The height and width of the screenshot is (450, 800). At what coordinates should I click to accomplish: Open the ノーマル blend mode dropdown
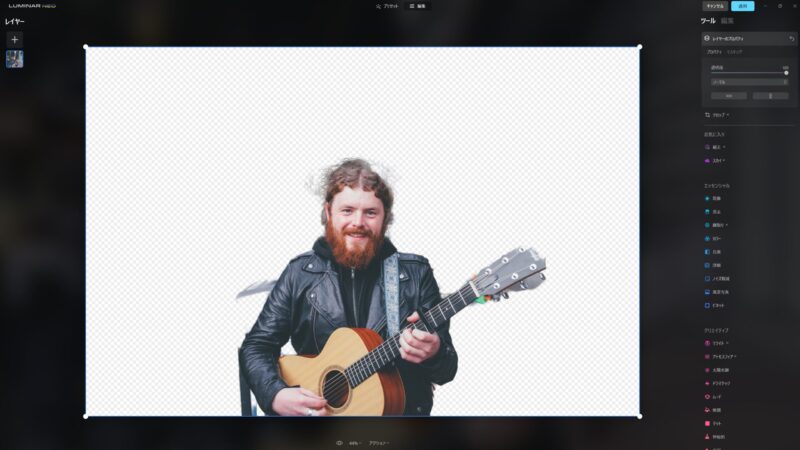[749, 82]
